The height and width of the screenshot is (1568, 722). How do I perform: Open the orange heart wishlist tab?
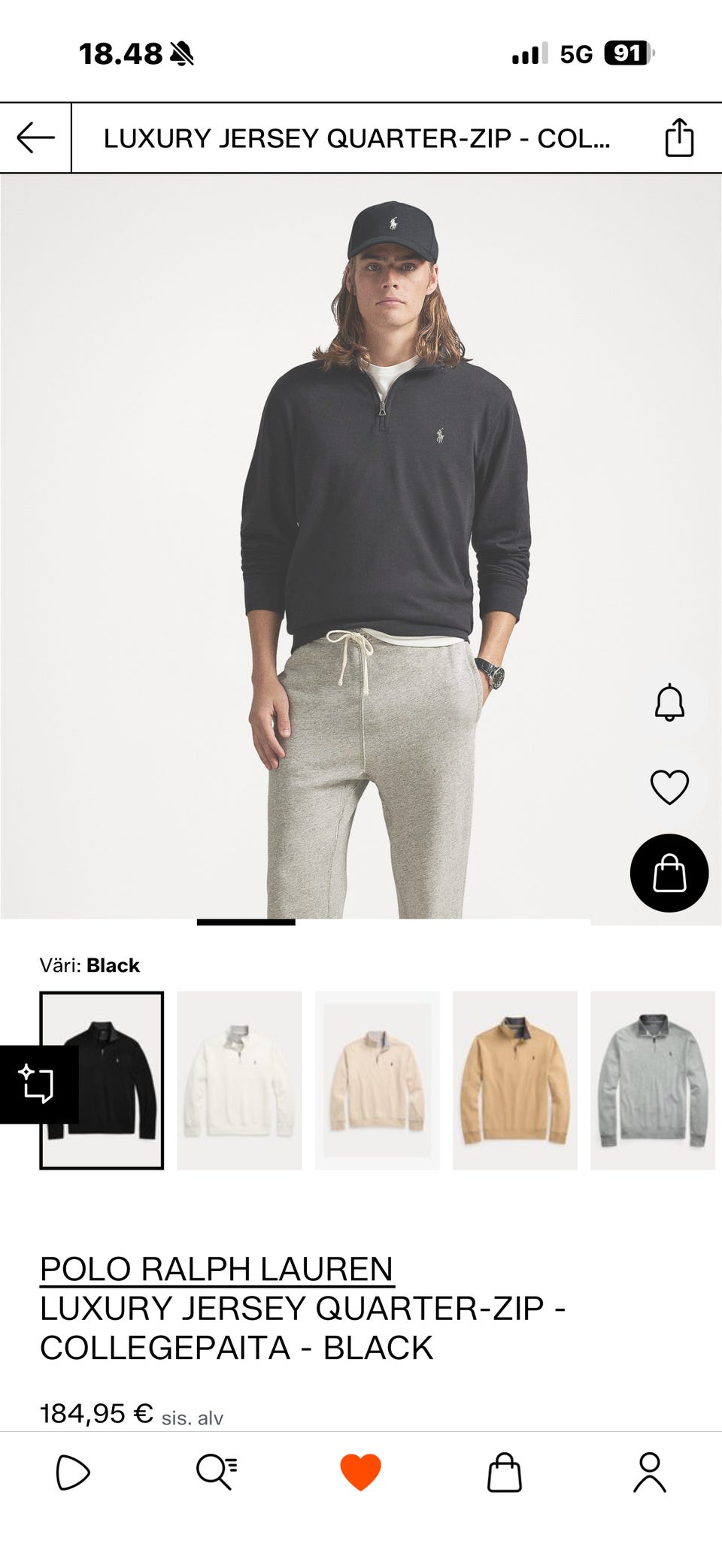coord(361,1472)
